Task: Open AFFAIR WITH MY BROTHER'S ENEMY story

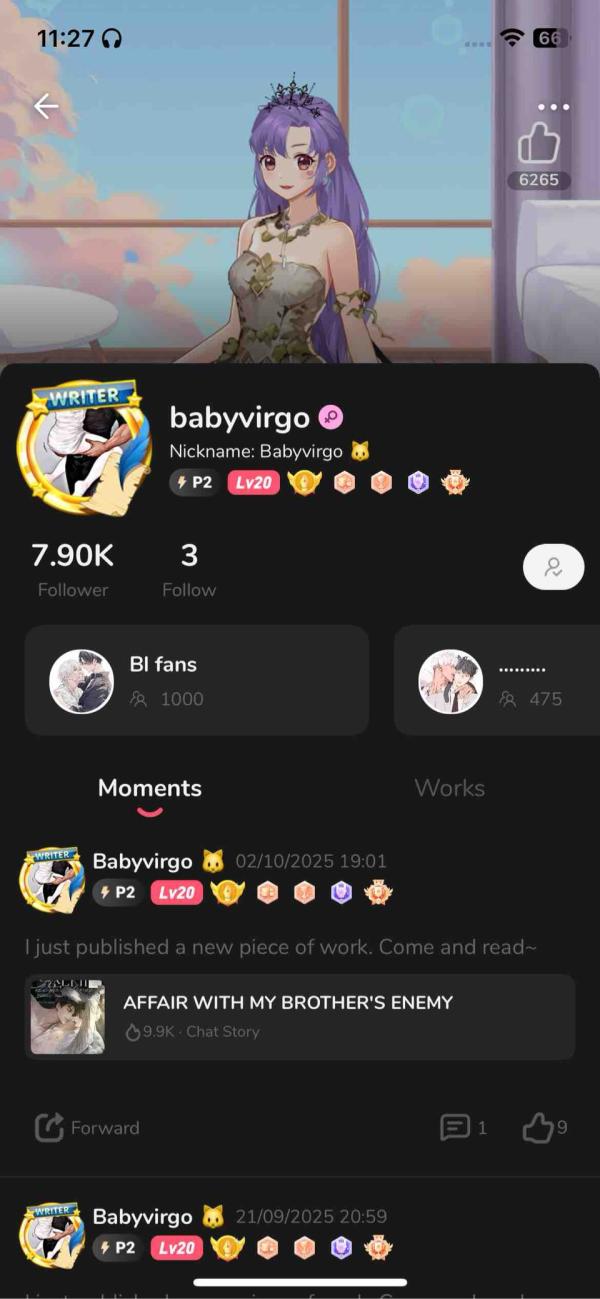Action: point(300,1016)
